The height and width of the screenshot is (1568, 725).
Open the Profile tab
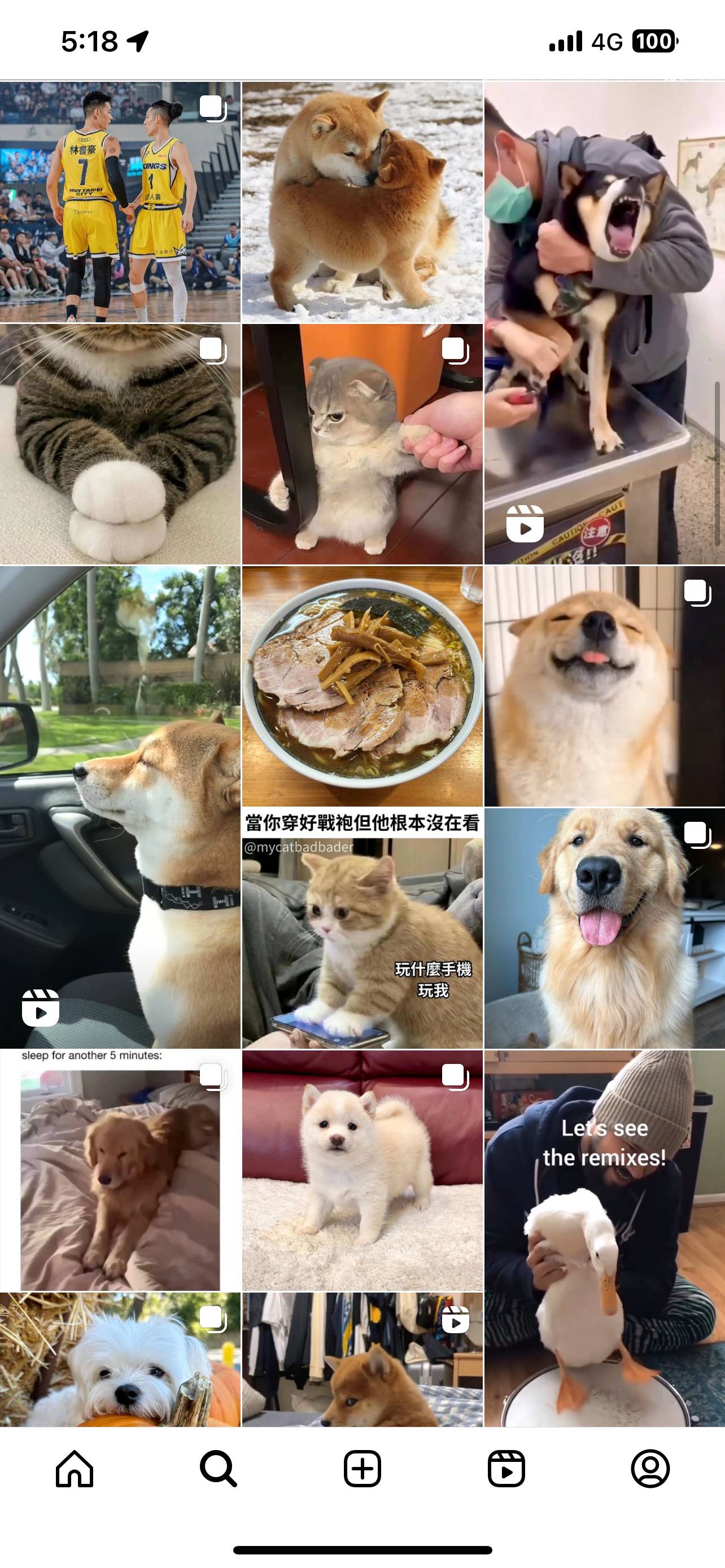tap(650, 1469)
